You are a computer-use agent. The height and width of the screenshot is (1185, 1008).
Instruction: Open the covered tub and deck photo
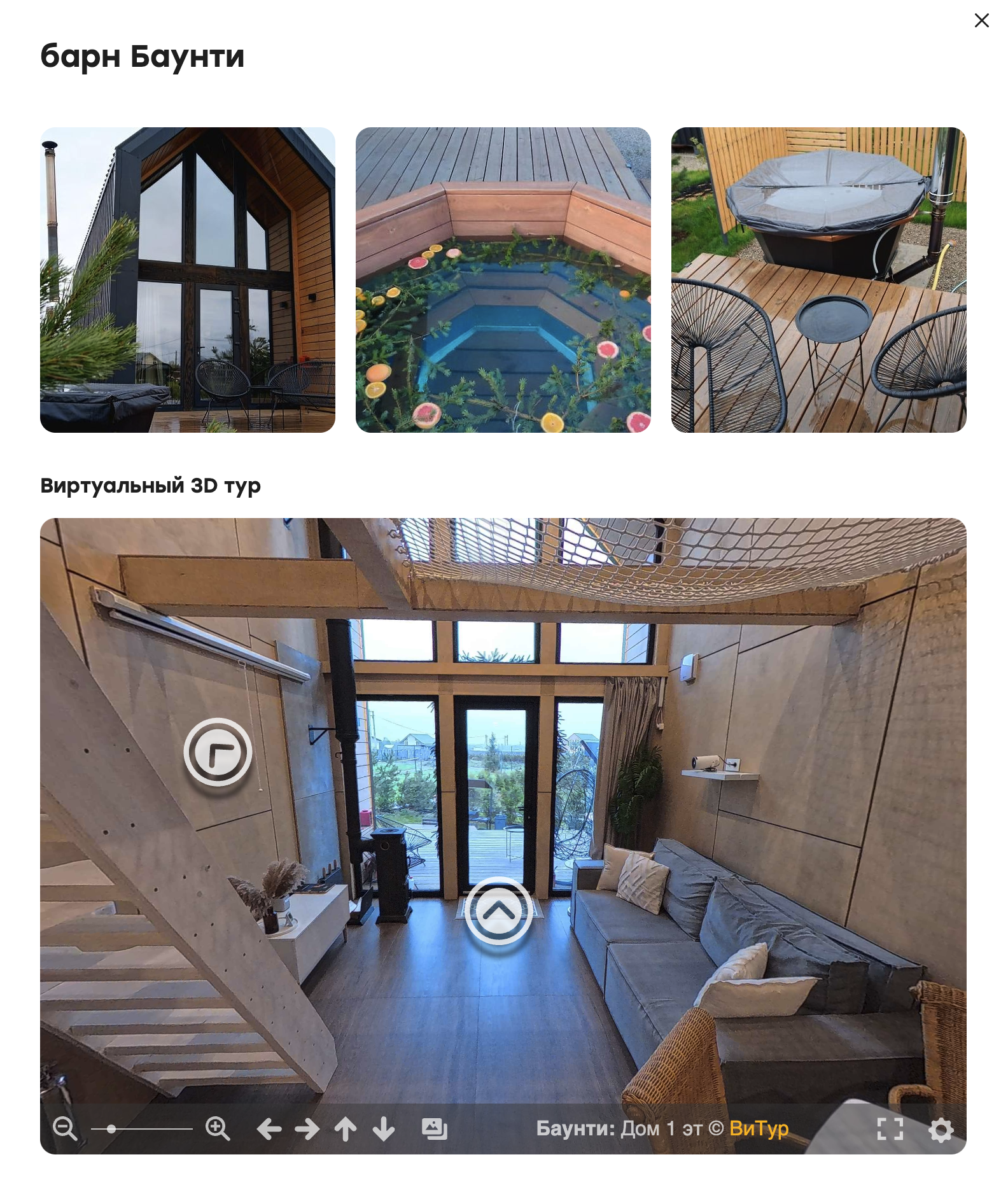tap(818, 280)
